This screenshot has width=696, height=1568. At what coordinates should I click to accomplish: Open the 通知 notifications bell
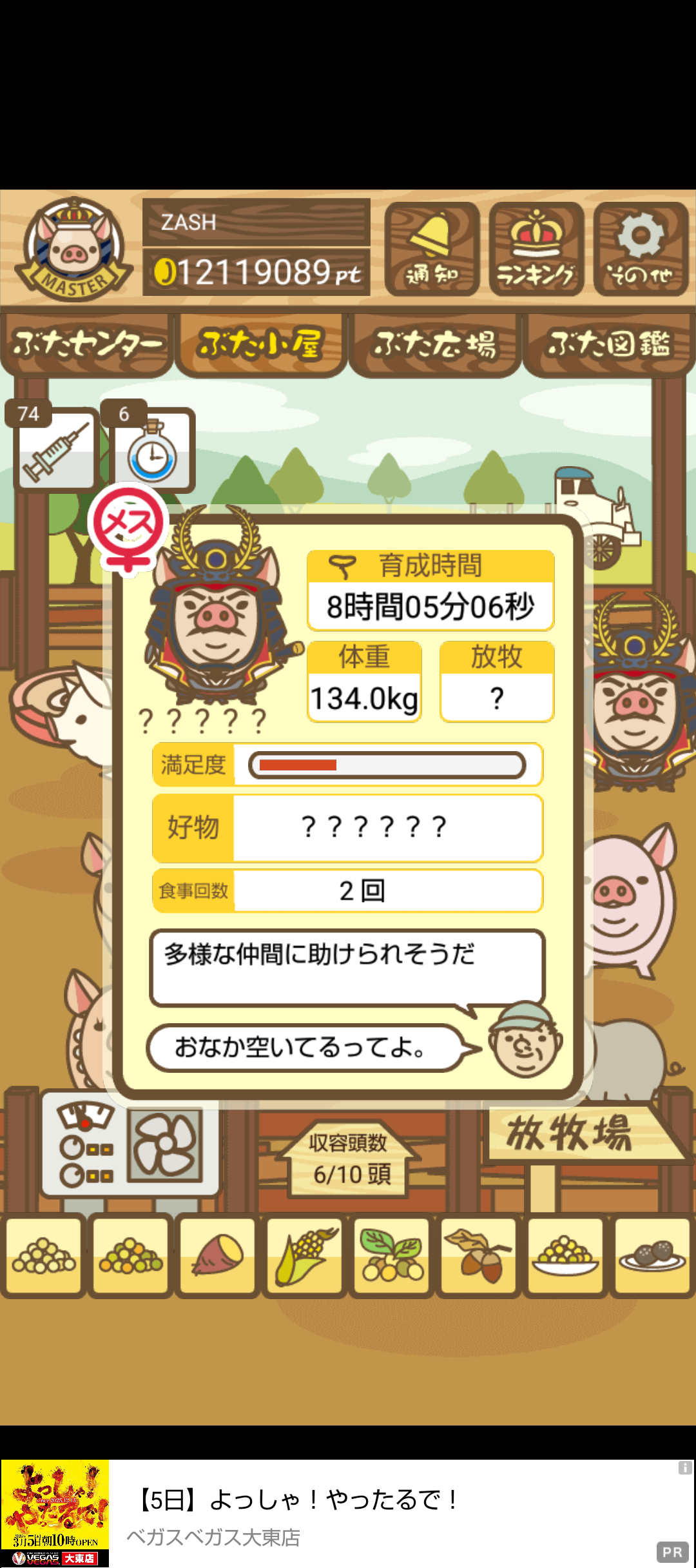pos(432,249)
